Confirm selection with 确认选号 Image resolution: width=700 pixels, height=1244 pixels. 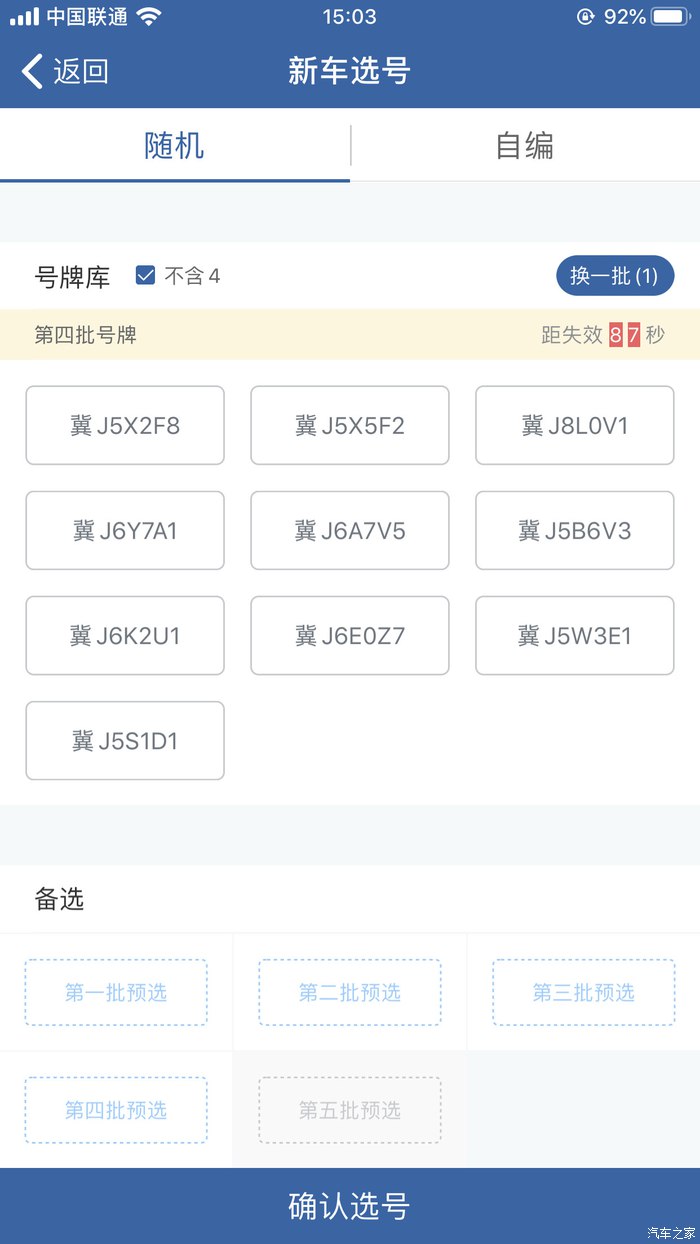pos(350,1206)
